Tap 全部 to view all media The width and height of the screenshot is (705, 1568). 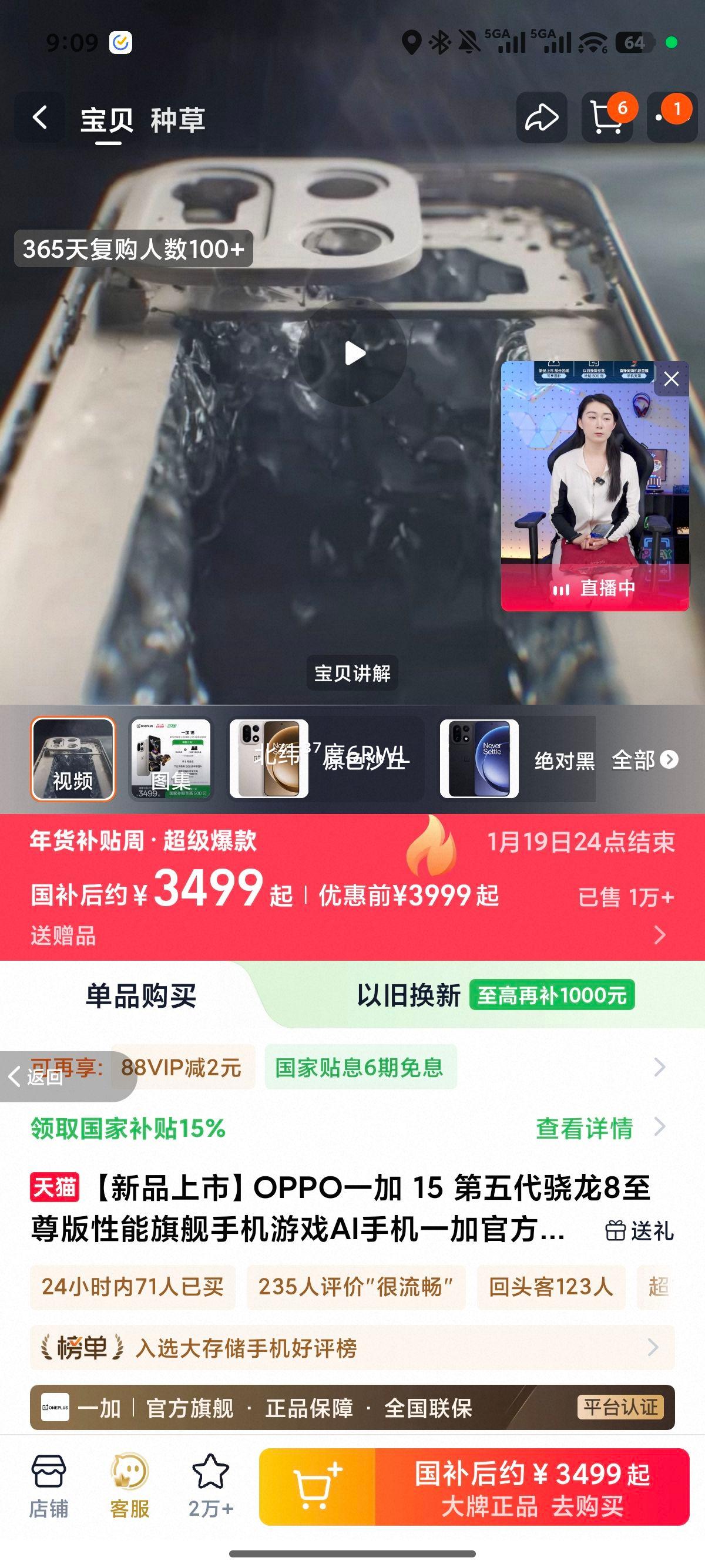[x=634, y=761]
